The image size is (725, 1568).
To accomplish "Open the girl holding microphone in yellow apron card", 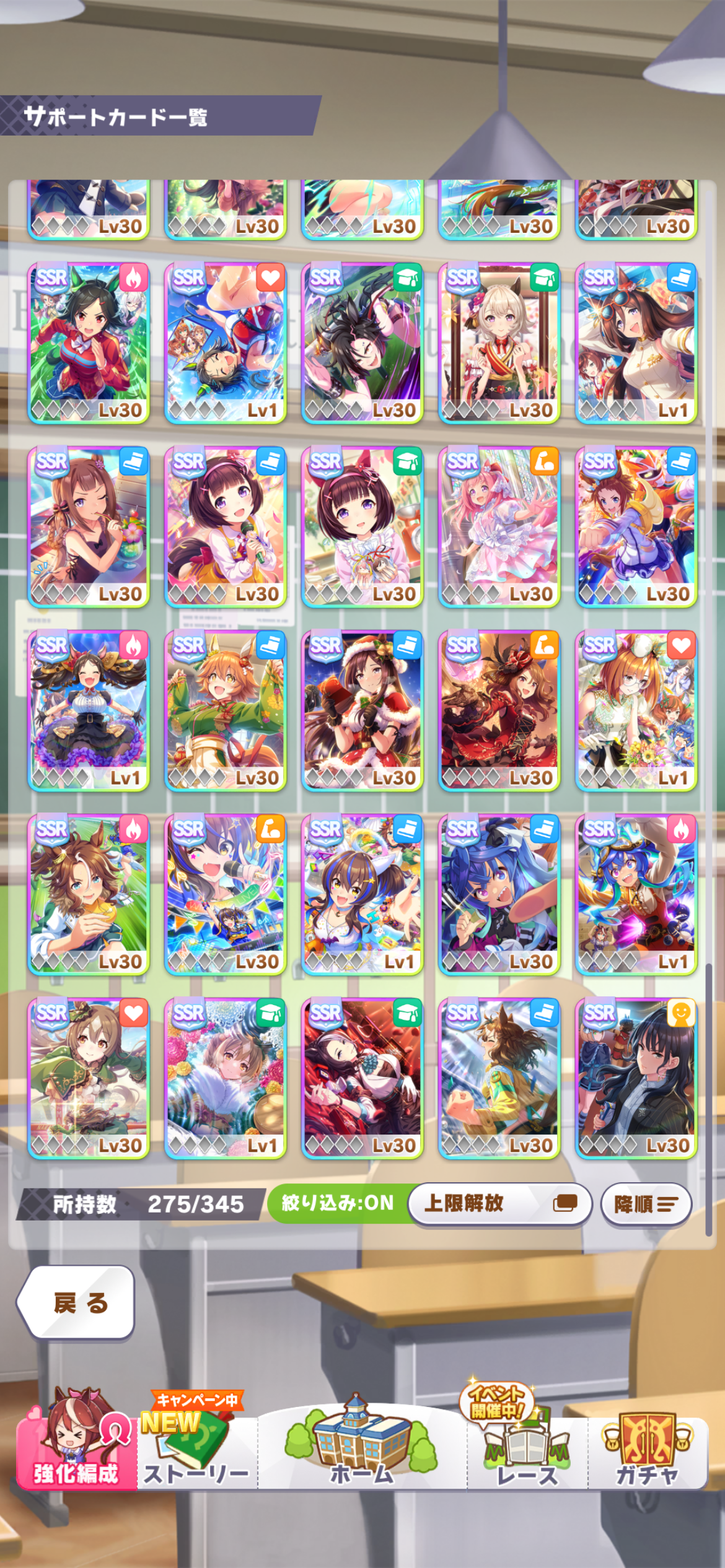I will [x=226, y=526].
